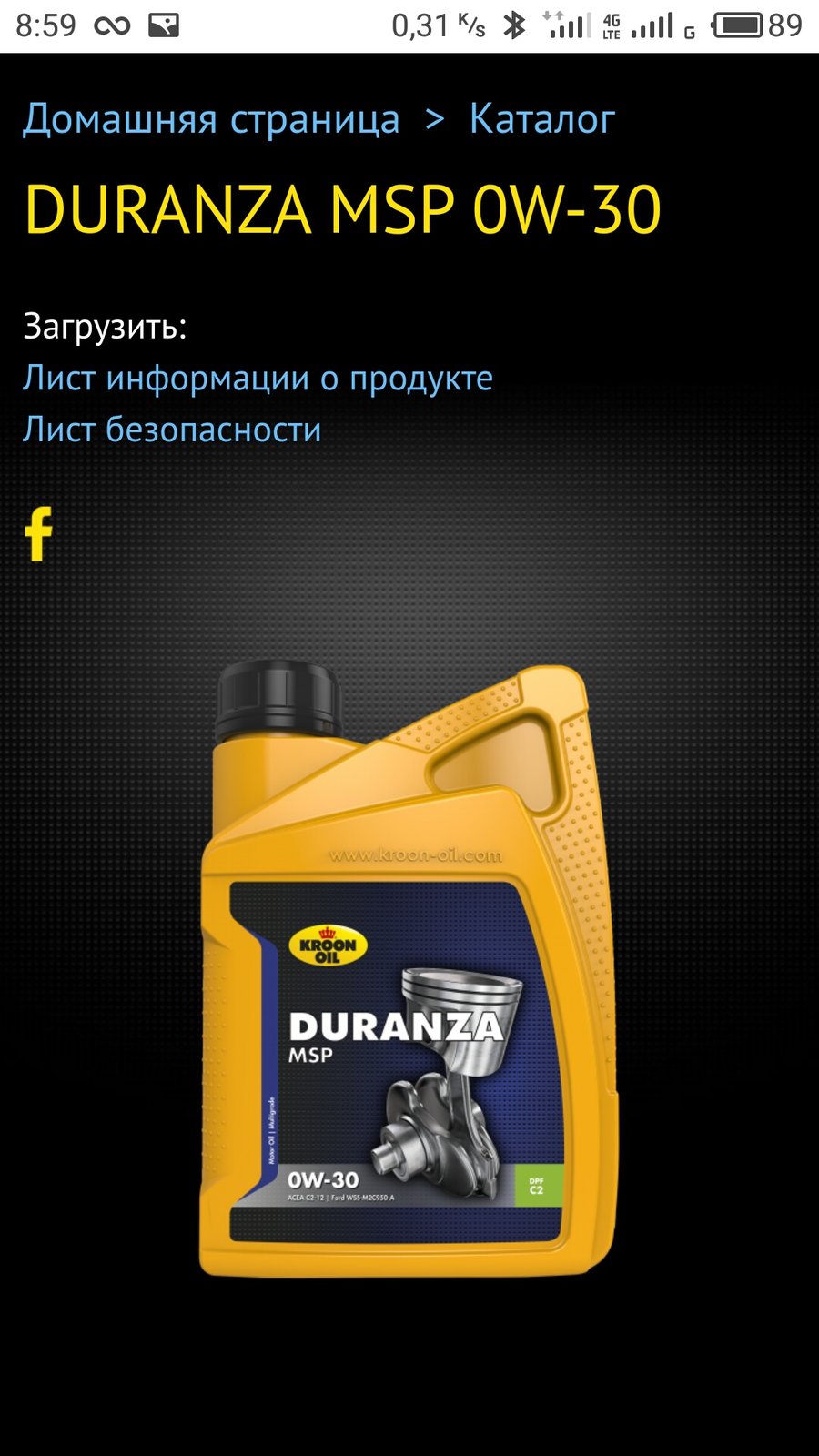Open the Лист безопасности link
The width and height of the screenshot is (819, 1456).
click(172, 430)
